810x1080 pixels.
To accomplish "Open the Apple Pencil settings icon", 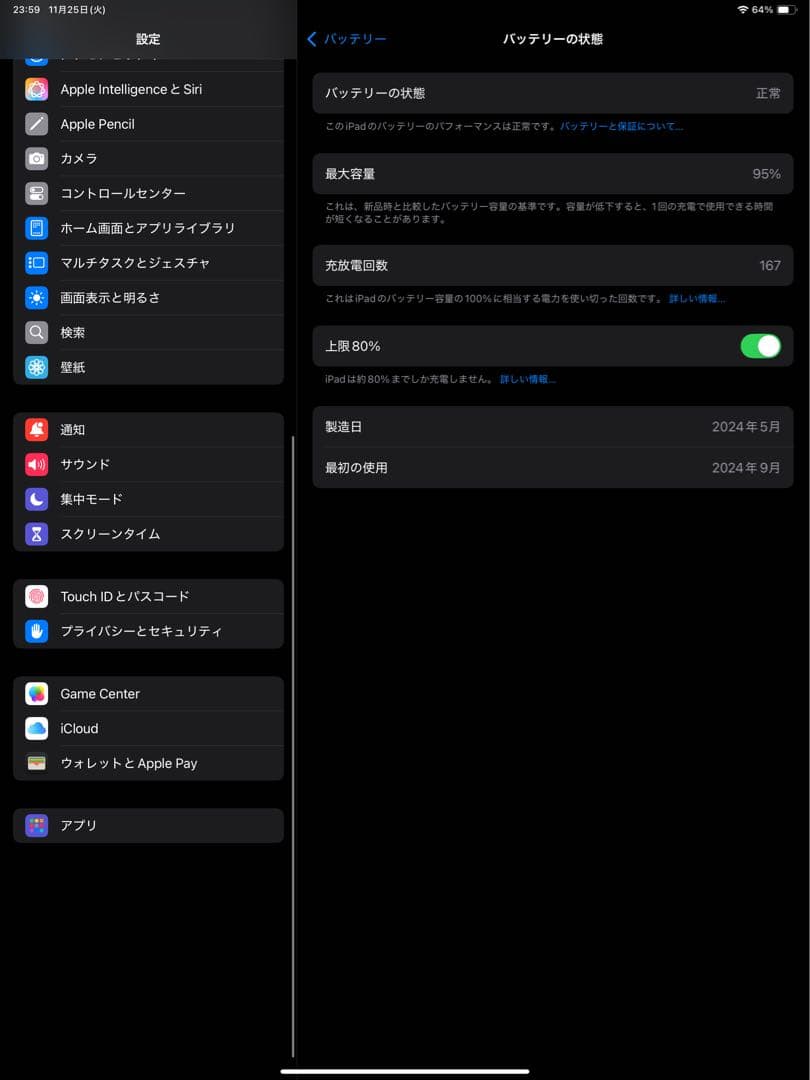I will click(x=36, y=123).
